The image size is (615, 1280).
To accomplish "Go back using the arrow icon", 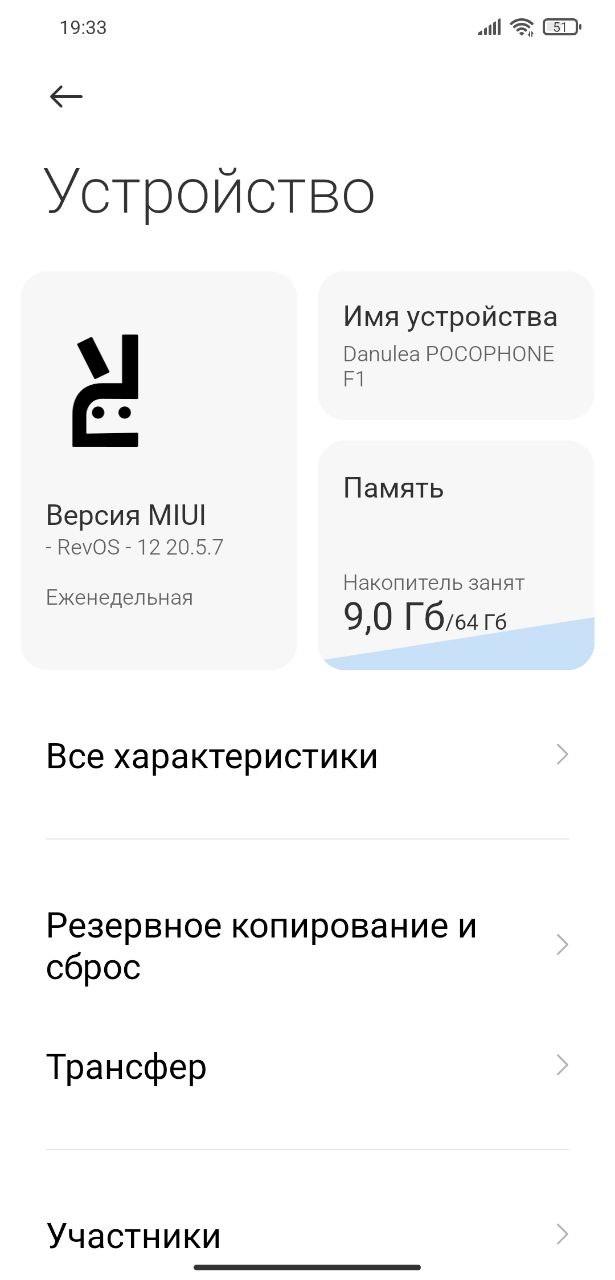I will [66, 96].
